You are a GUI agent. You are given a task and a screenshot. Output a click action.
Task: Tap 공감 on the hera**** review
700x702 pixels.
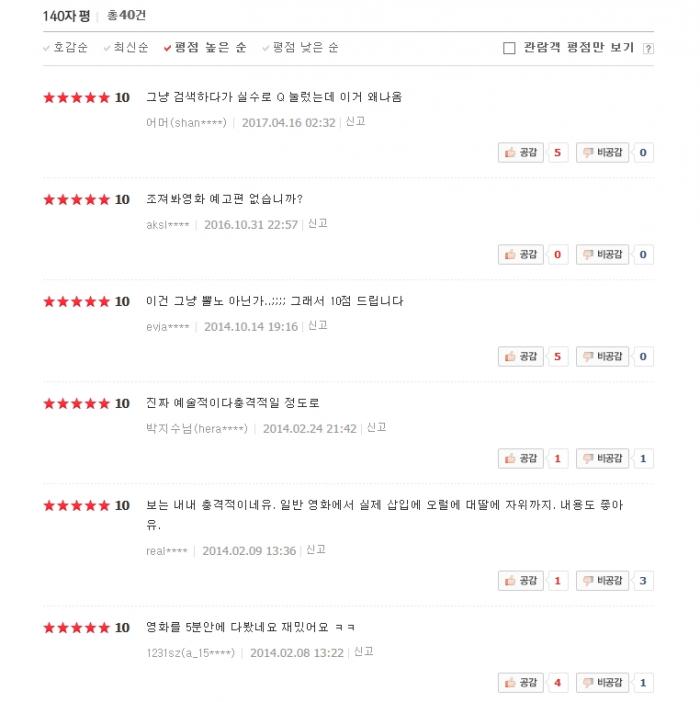pos(521,459)
